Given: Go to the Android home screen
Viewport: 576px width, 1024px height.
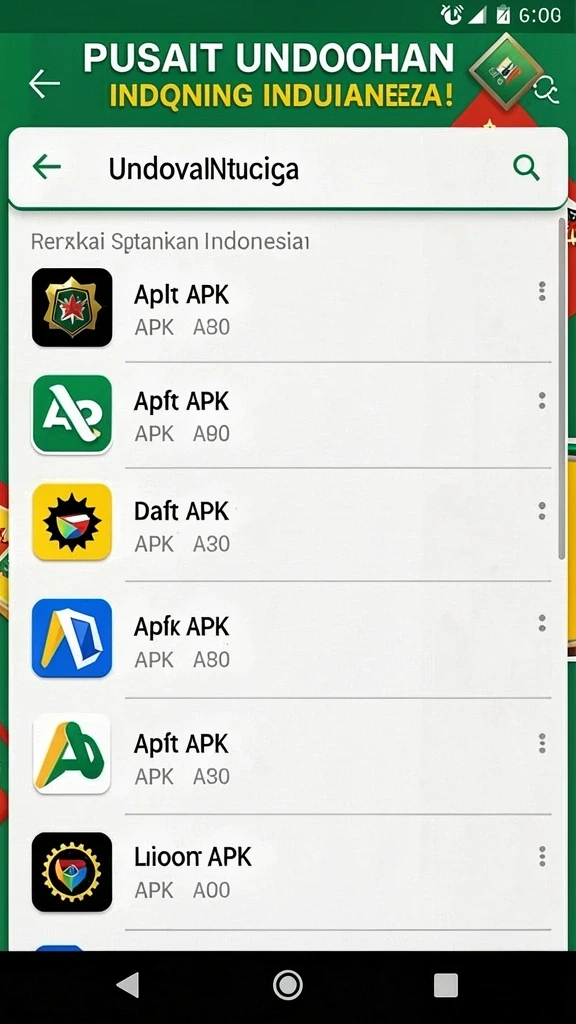Looking at the screenshot, I should (x=288, y=985).
